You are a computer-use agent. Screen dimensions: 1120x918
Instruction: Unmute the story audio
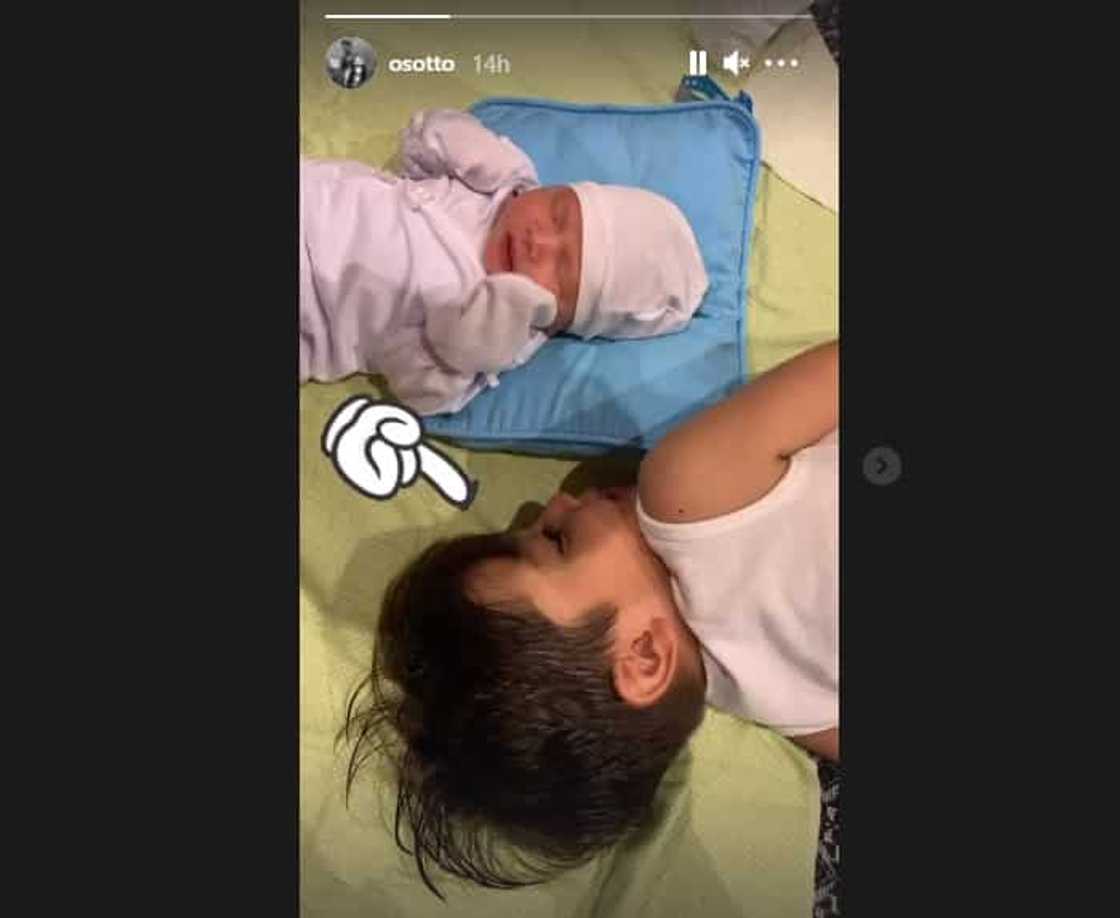pos(736,63)
